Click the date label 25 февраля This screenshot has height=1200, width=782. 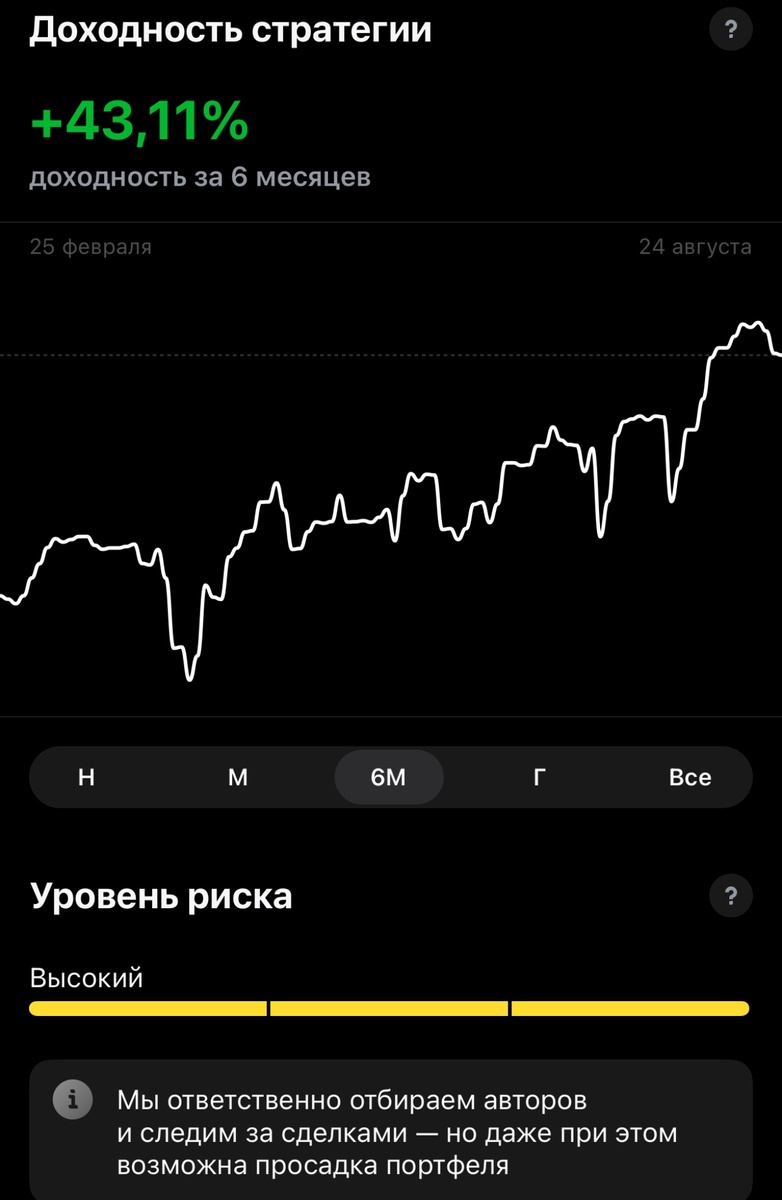[x=90, y=247]
